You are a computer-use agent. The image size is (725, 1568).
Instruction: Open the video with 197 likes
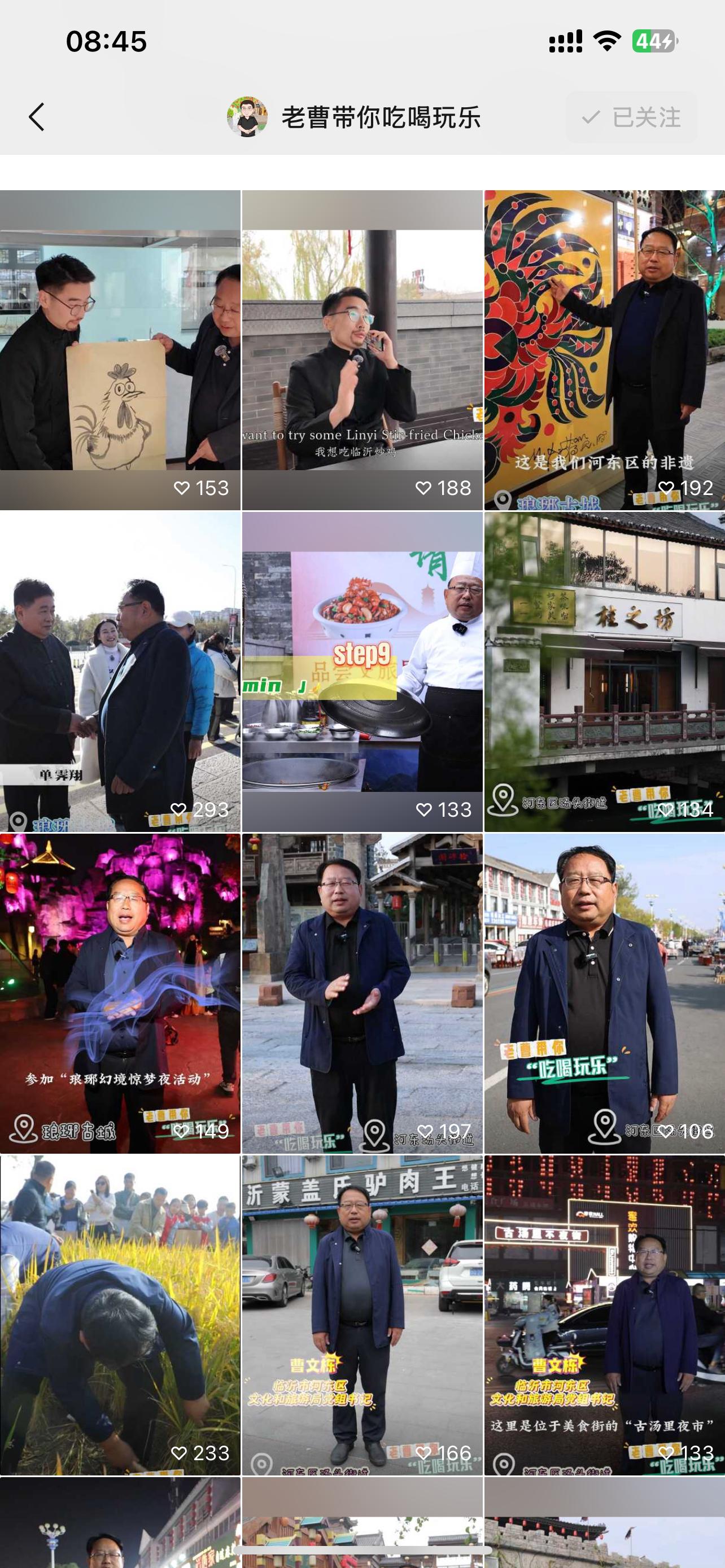point(362,993)
